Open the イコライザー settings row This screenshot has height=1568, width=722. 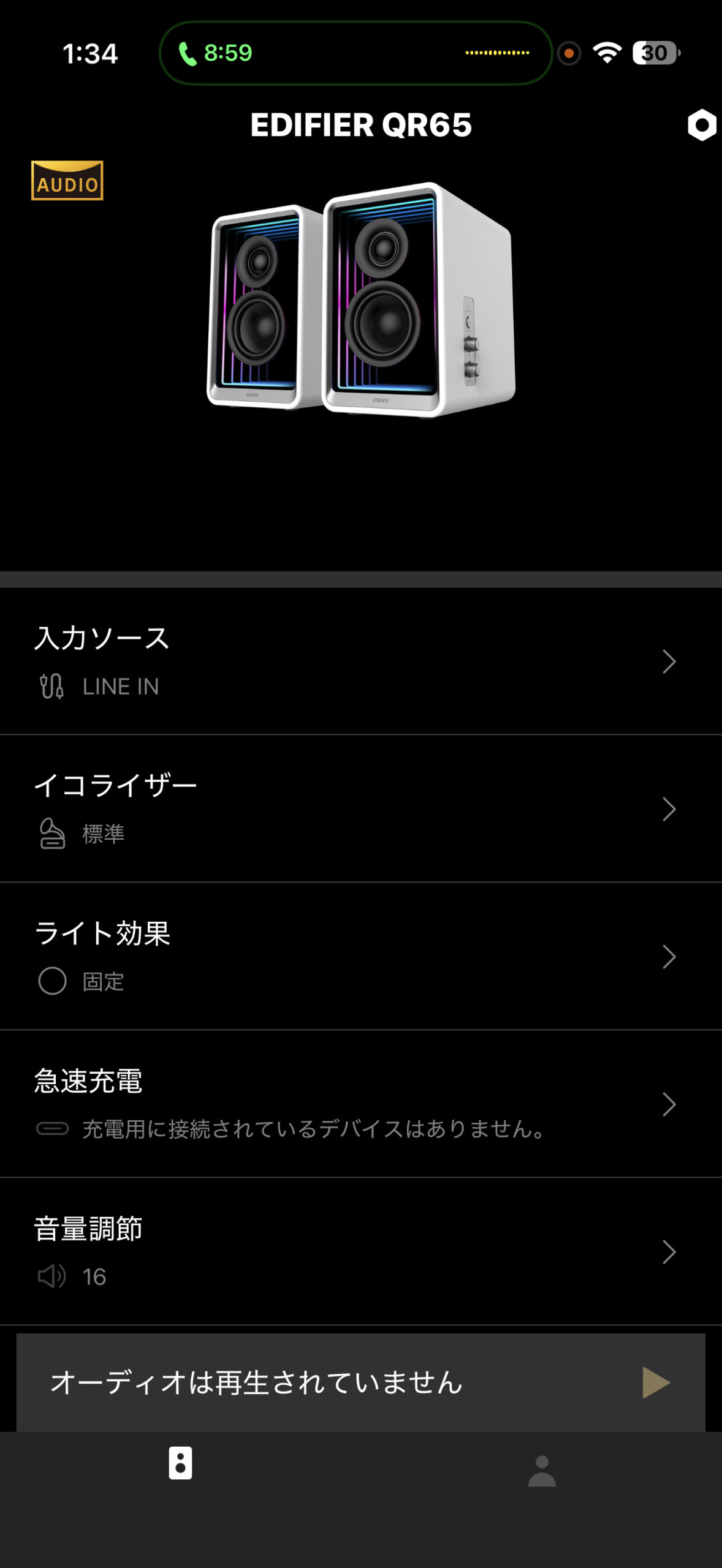pyautogui.click(x=360, y=809)
